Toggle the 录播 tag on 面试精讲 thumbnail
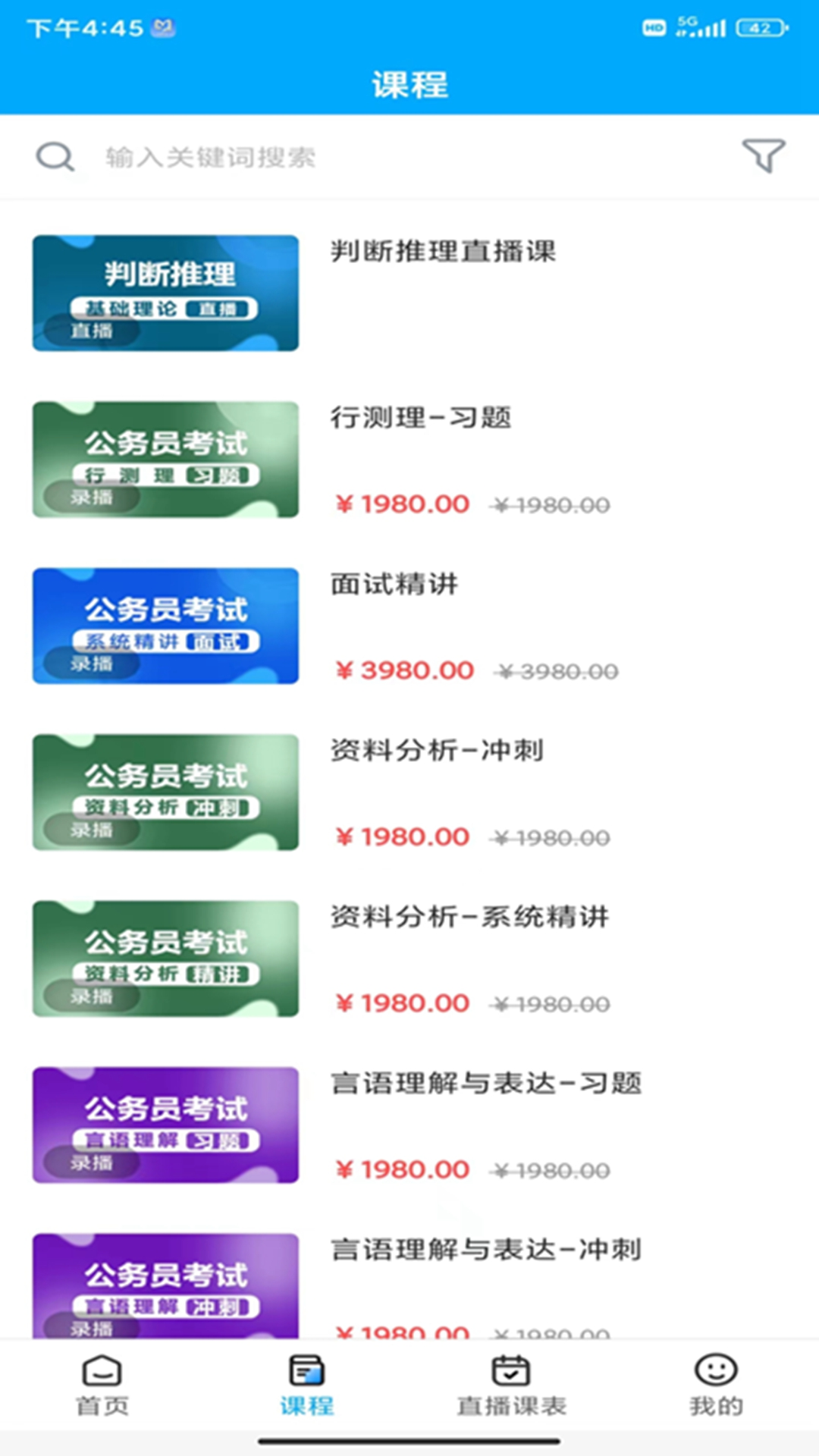 click(x=93, y=664)
